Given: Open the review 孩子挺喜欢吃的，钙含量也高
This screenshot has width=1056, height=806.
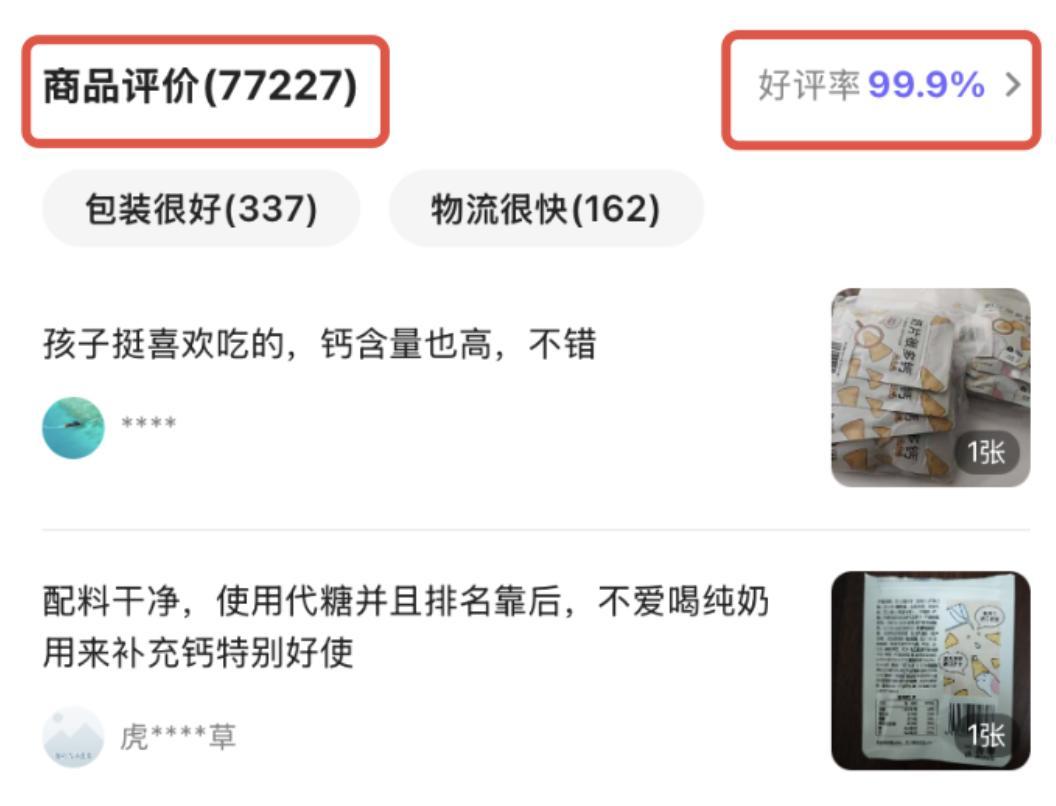Looking at the screenshot, I should click(320, 345).
